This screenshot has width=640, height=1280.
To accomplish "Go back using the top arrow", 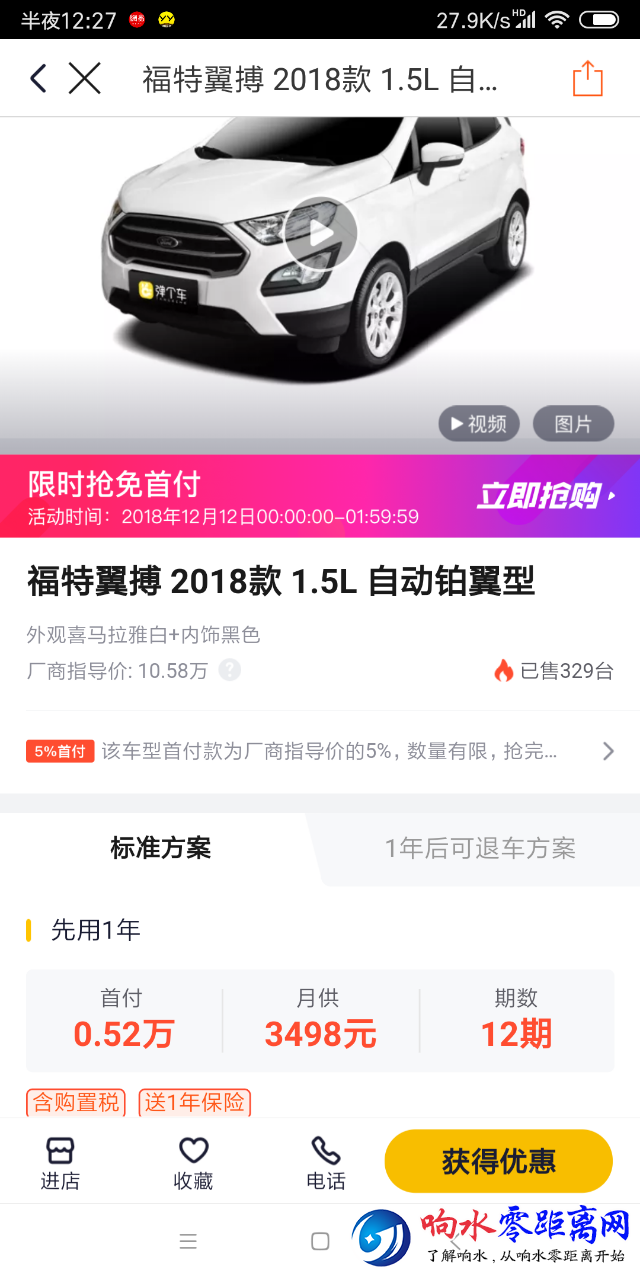I will [x=38, y=78].
